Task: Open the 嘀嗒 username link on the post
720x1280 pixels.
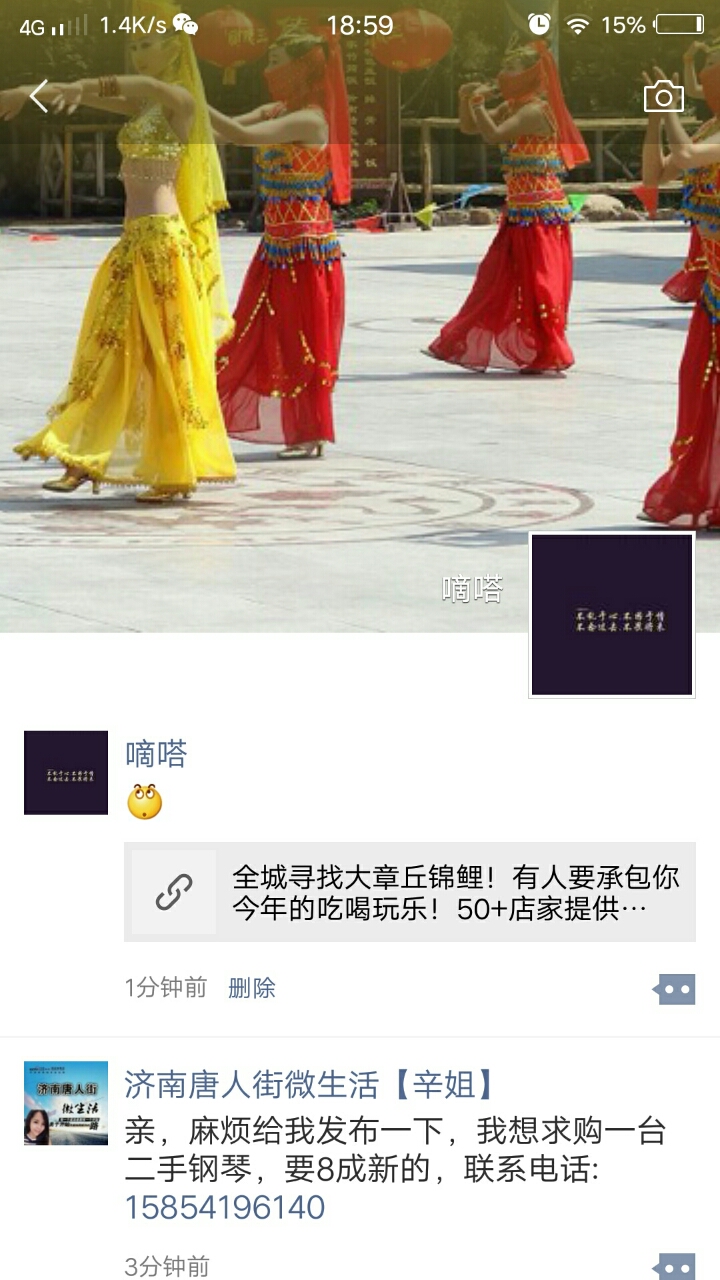Action: coord(156,754)
